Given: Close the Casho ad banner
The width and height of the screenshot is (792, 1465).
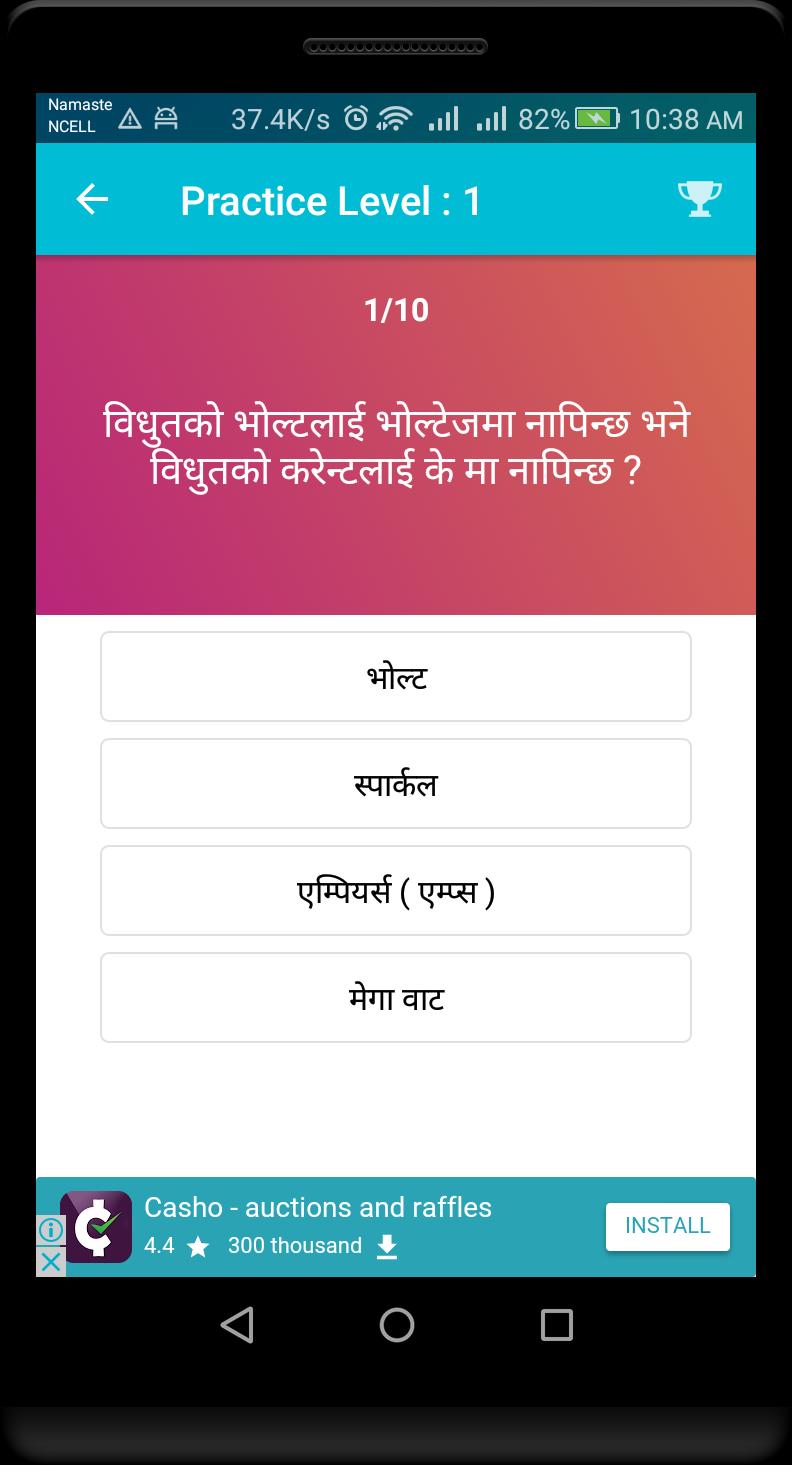Looking at the screenshot, I should coord(51,1262).
